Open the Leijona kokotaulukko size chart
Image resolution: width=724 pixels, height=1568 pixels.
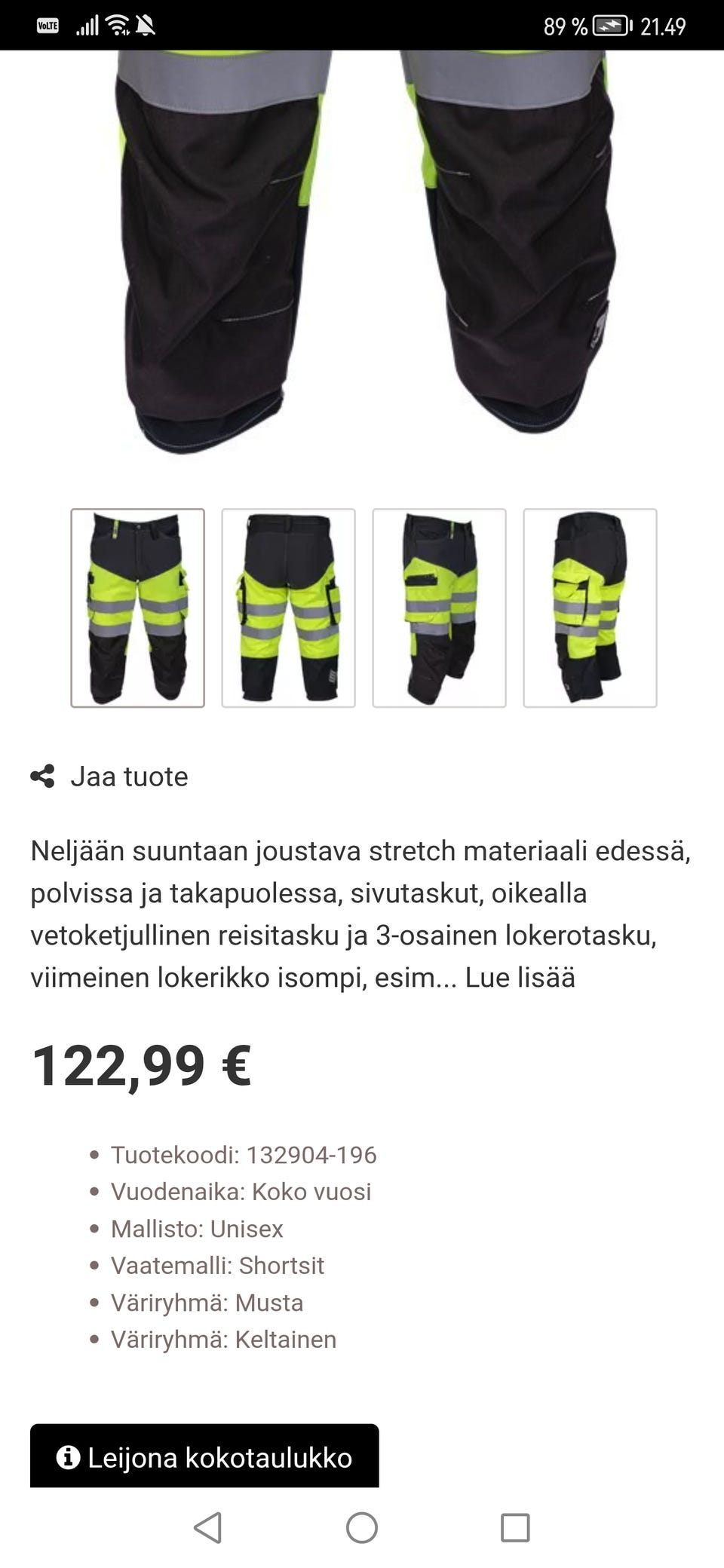tap(204, 1456)
